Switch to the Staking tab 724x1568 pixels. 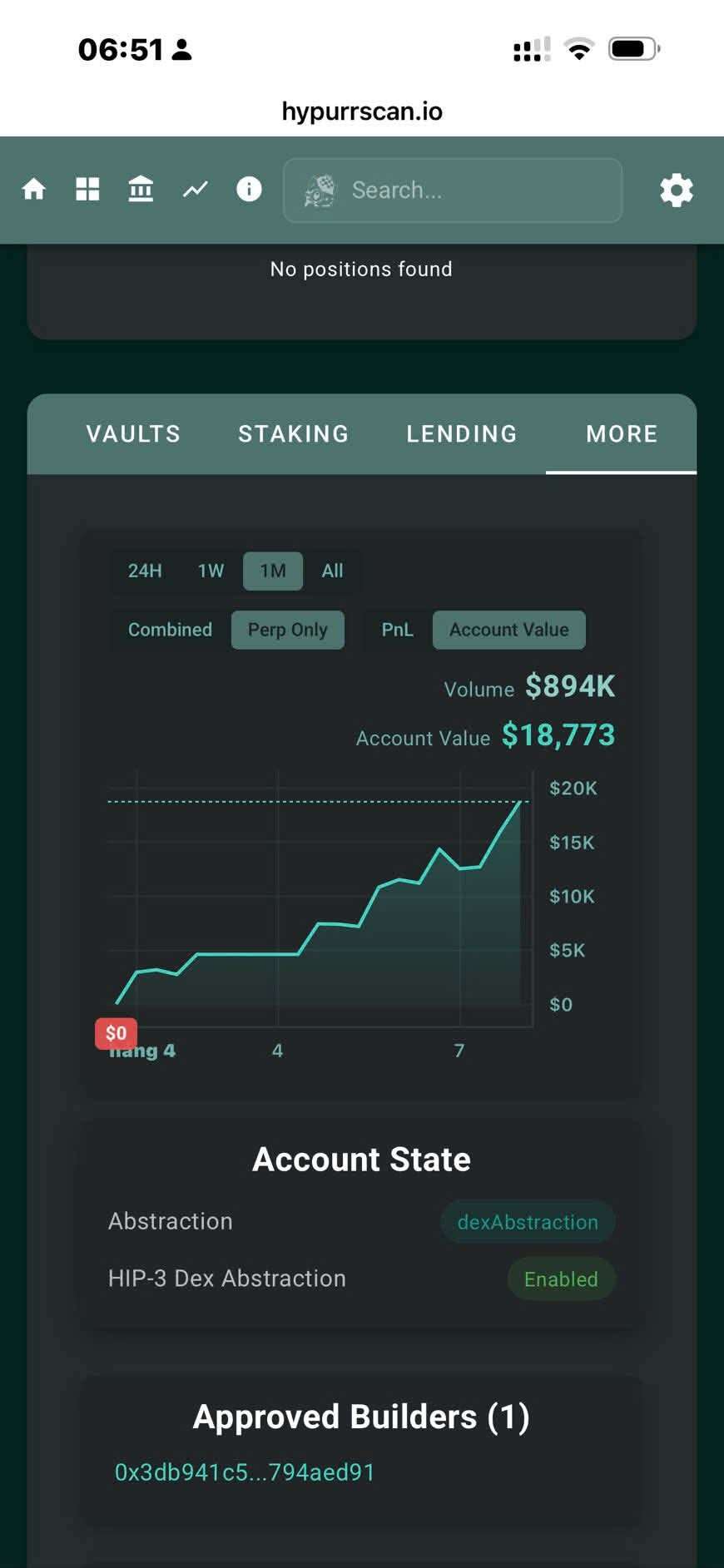point(294,434)
